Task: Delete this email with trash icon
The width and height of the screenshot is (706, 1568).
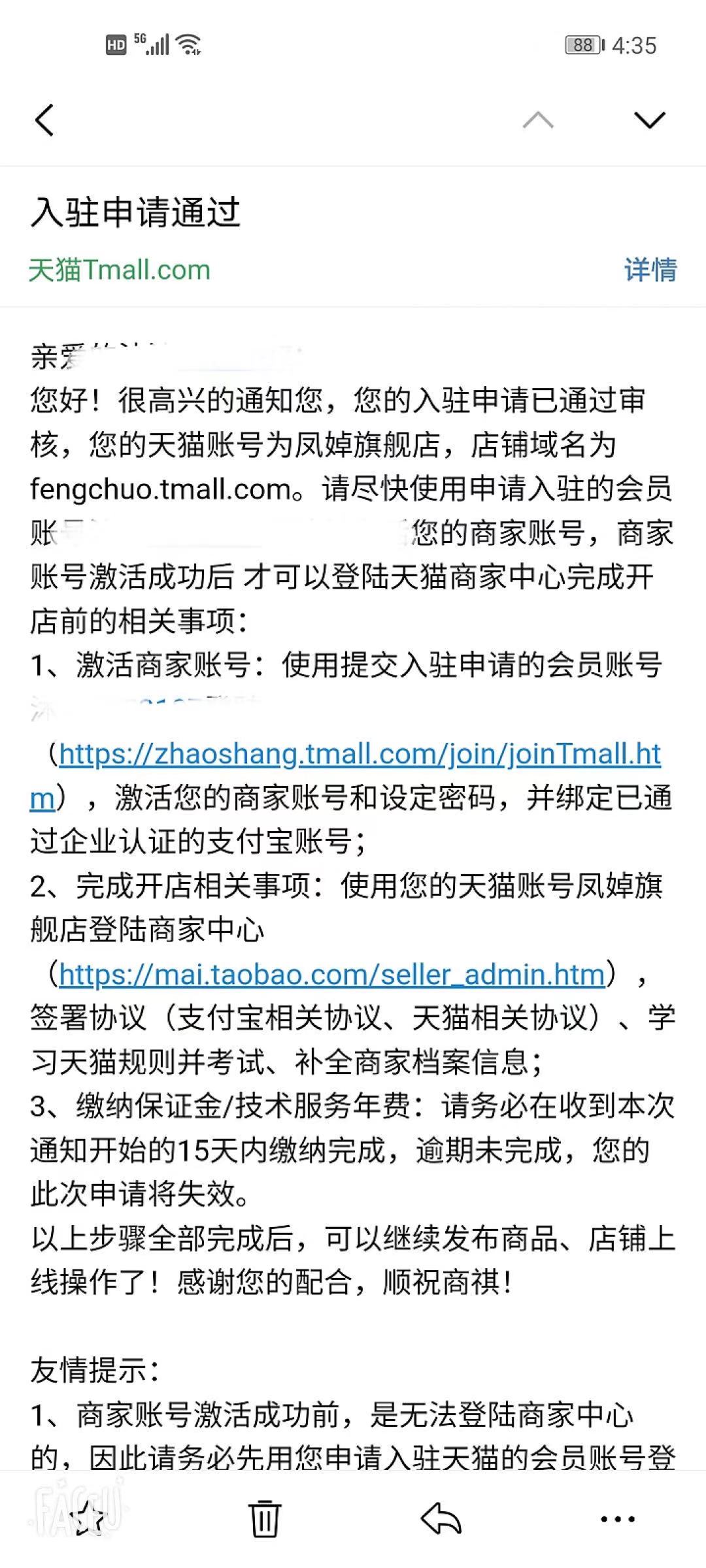Action: [x=265, y=1518]
